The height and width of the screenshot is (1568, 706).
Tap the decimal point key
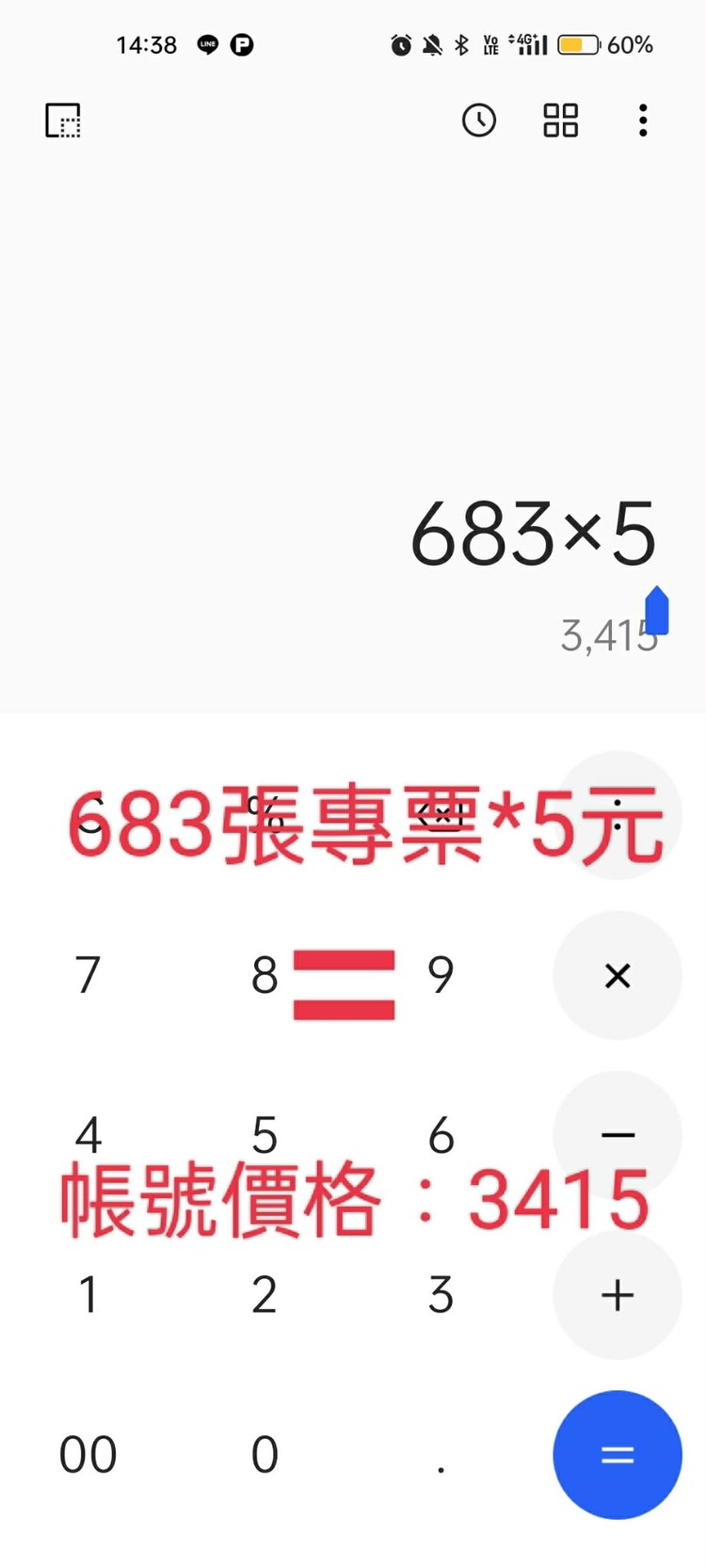click(441, 1454)
